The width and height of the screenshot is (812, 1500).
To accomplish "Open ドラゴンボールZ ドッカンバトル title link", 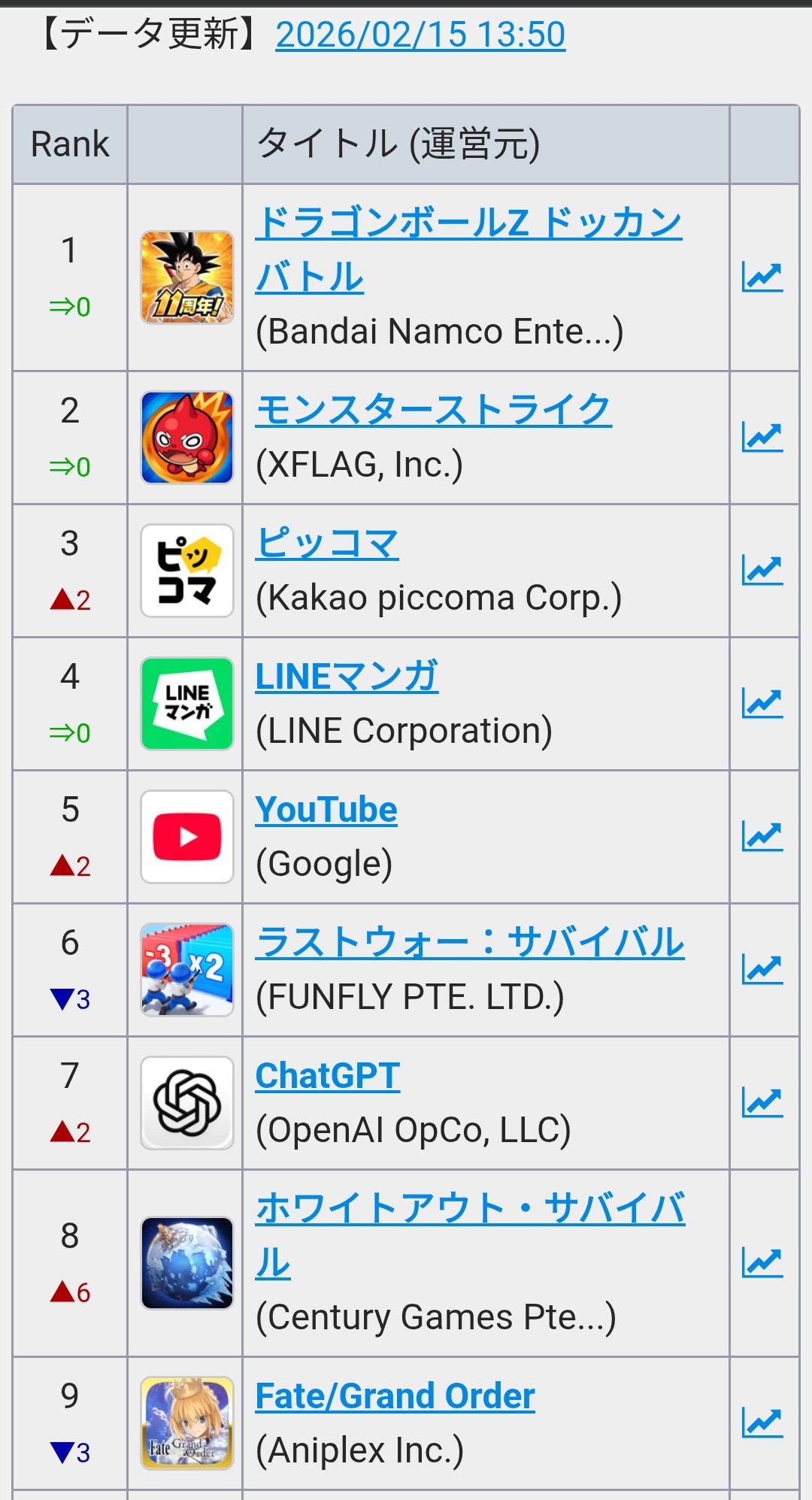I will [x=468, y=224].
